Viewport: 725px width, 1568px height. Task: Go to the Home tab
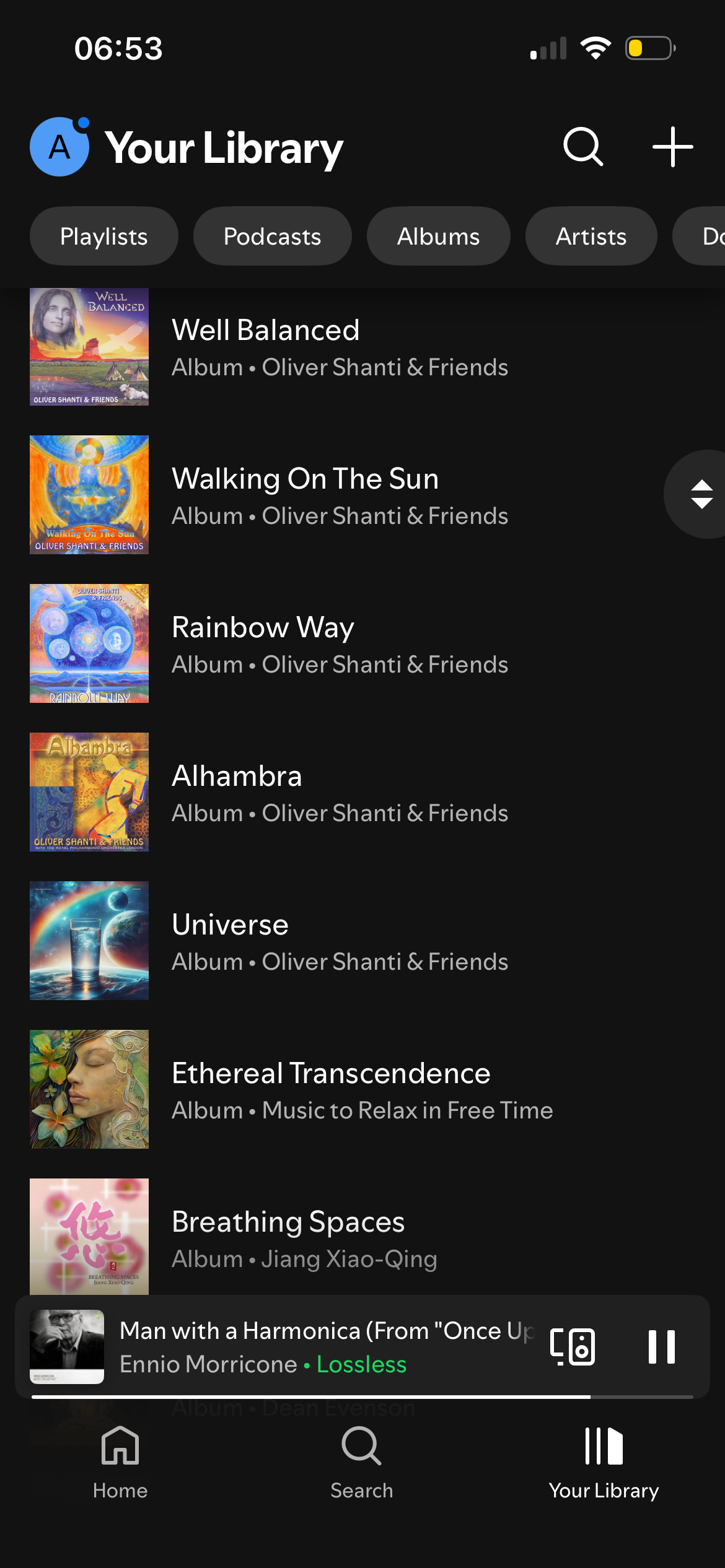coord(120,1461)
